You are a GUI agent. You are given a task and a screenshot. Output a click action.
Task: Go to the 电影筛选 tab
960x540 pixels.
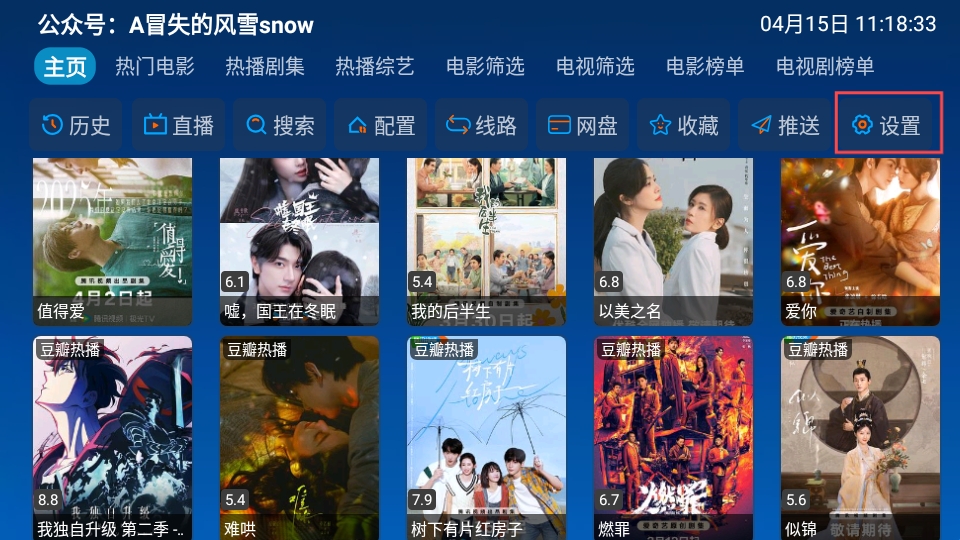pyautogui.click(x=485, y=67)
